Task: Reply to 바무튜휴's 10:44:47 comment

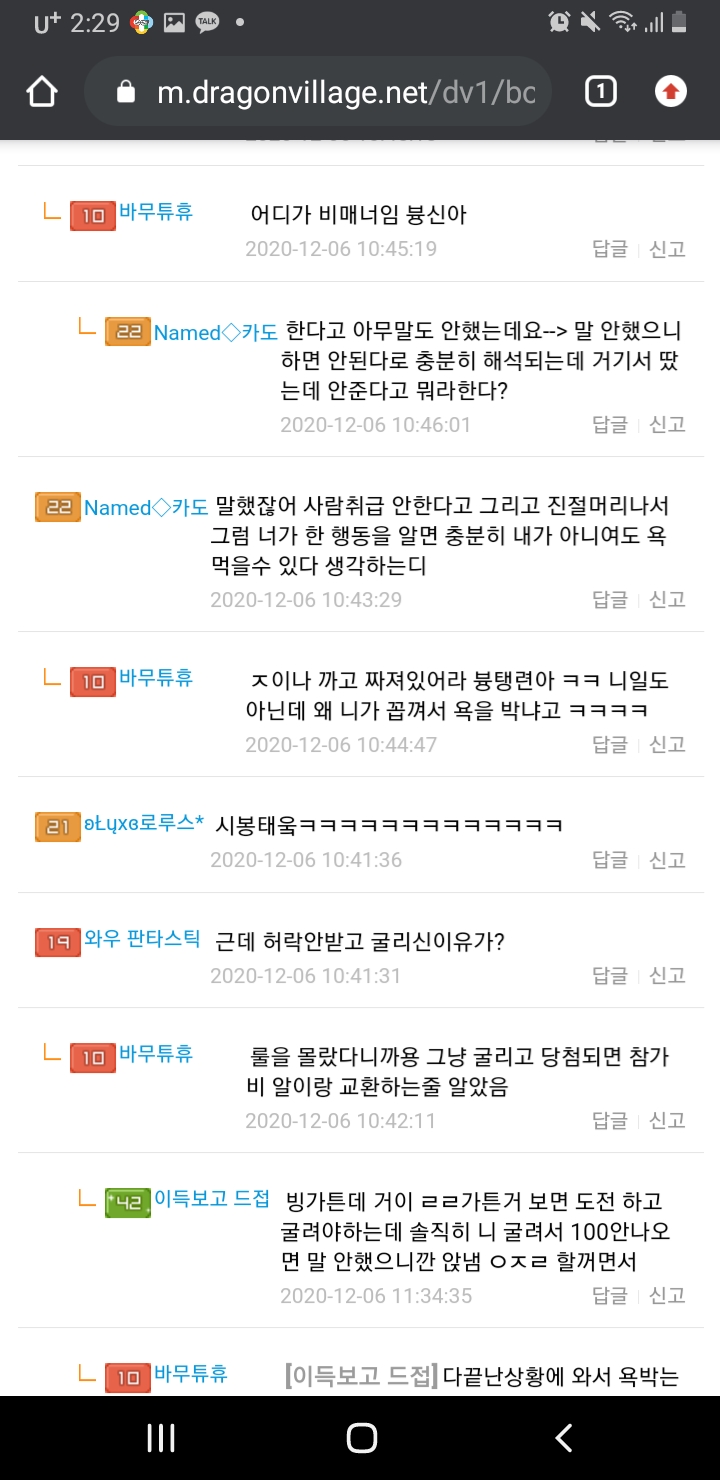Action: pyautogui.click(x=609, y=745)
